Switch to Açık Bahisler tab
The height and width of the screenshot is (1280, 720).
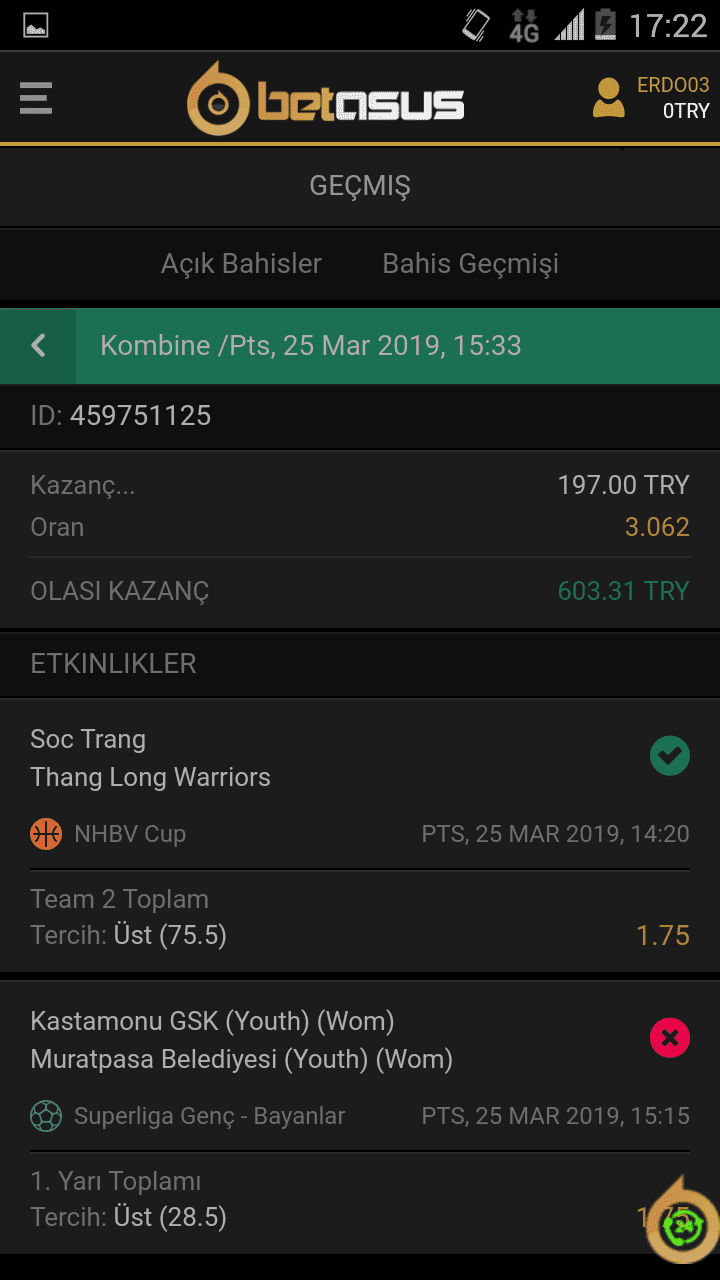(x=241, y=264)
